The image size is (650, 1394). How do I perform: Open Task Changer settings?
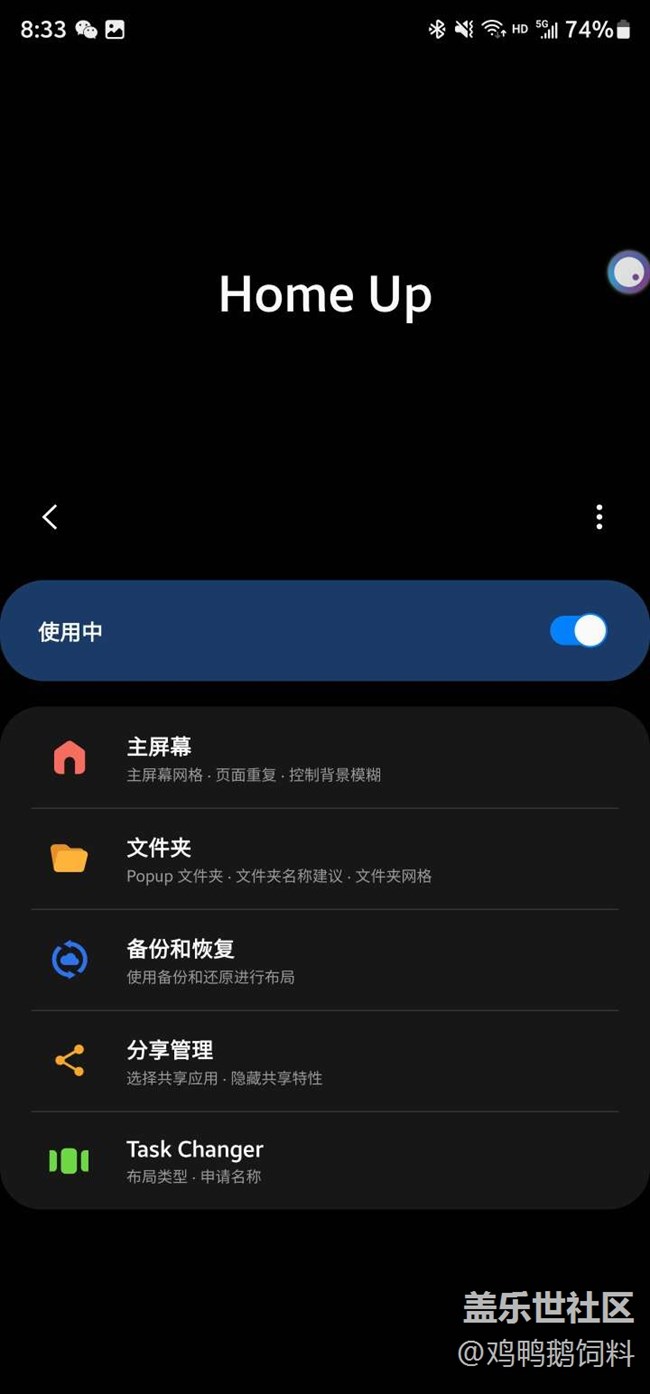(325, 1160)
